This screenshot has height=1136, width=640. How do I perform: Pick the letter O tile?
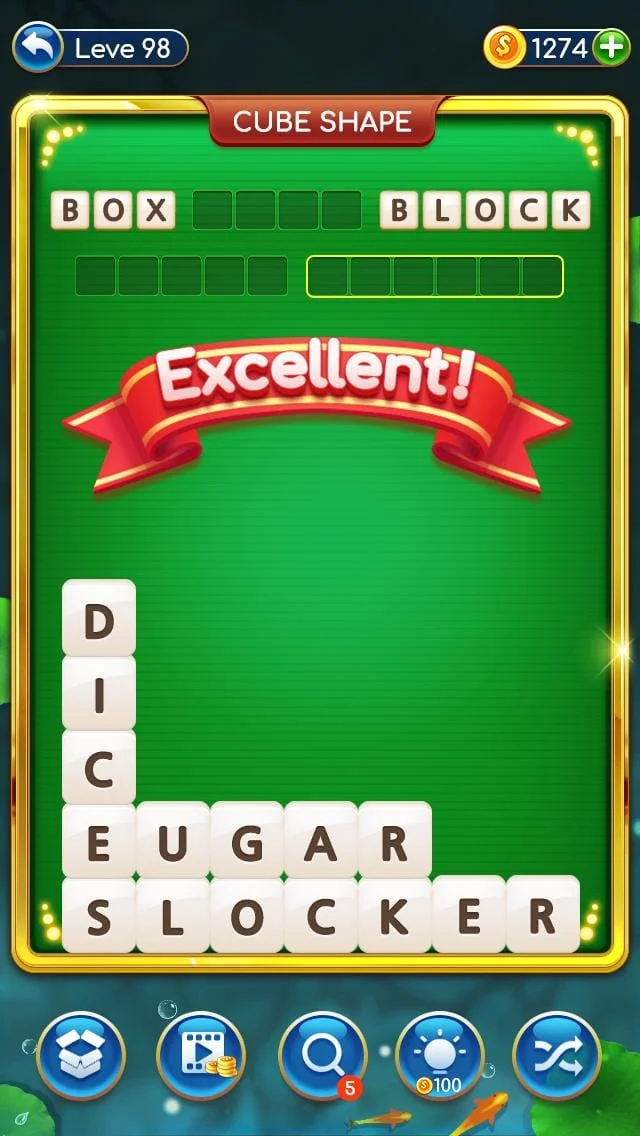tap(246, 916)
